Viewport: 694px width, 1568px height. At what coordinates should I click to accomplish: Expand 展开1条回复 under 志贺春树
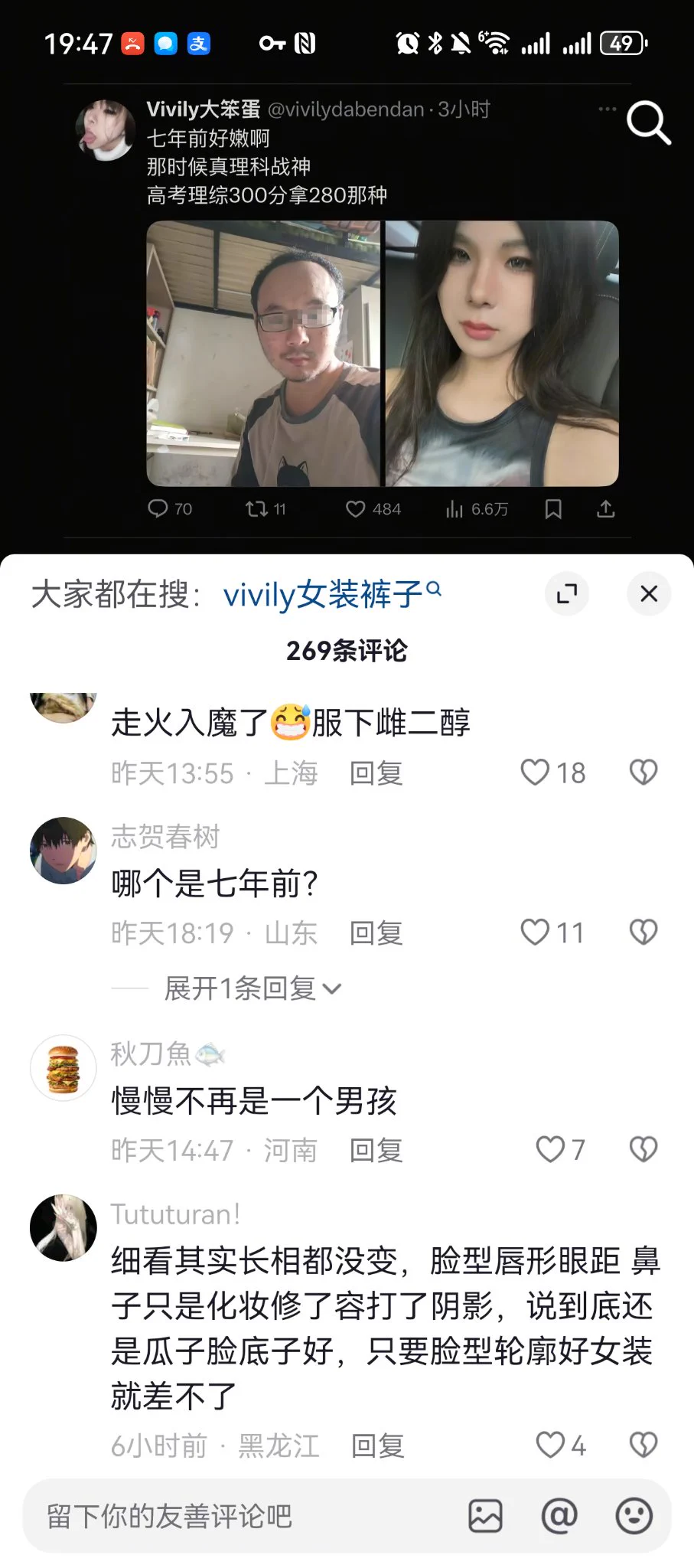[253, 988]
